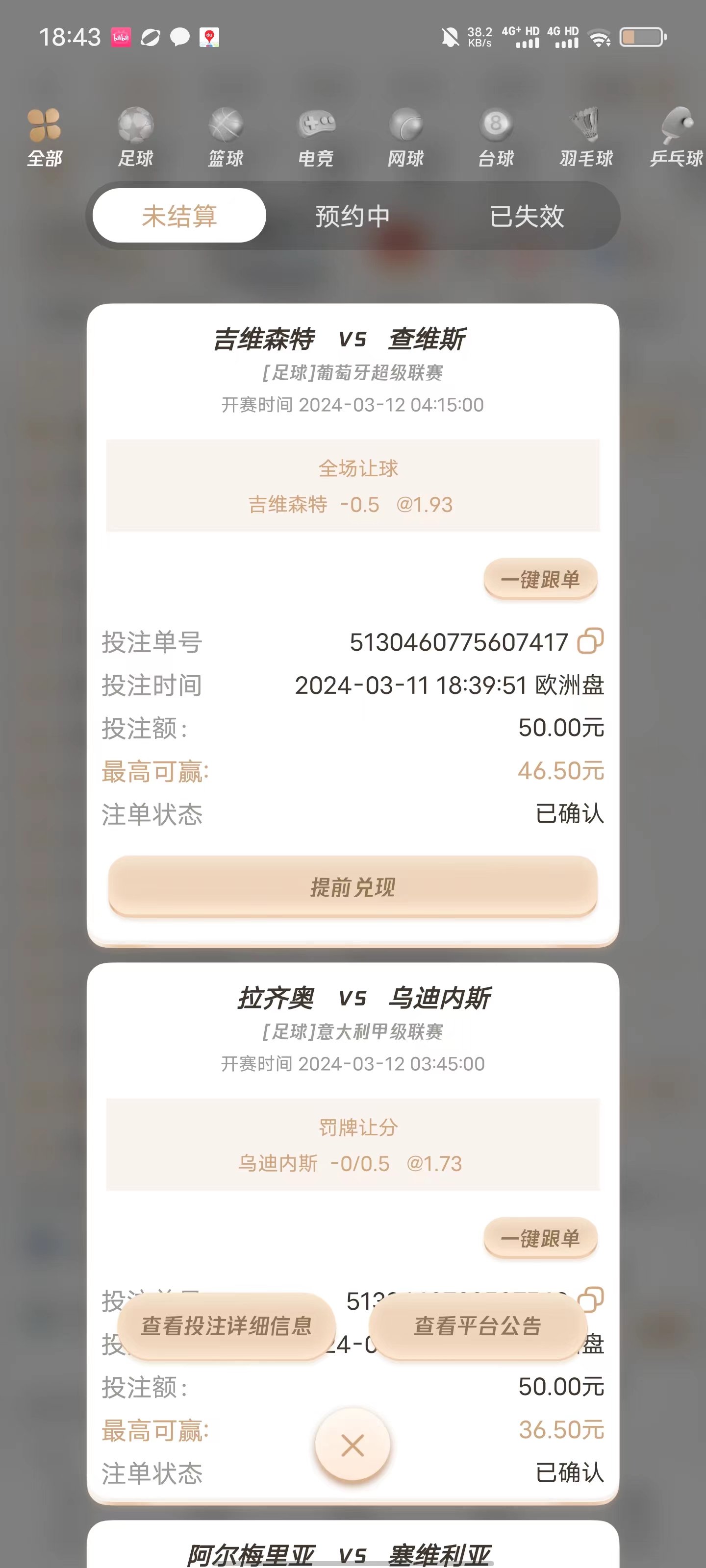
Task: Open the 电竞 category
Action: click(x=316, y=138)
